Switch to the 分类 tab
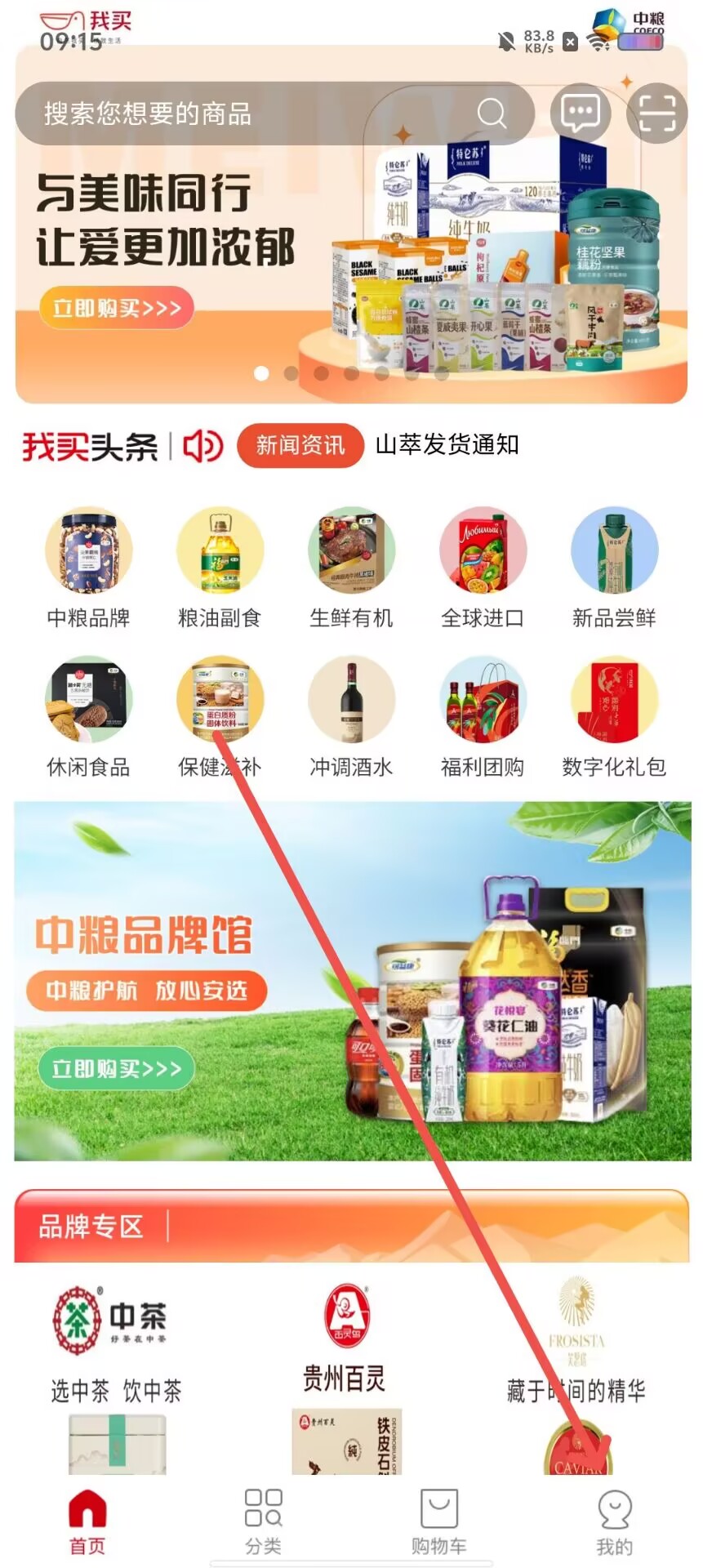This screenshot has width=703, height=1568. point(263,1521)
